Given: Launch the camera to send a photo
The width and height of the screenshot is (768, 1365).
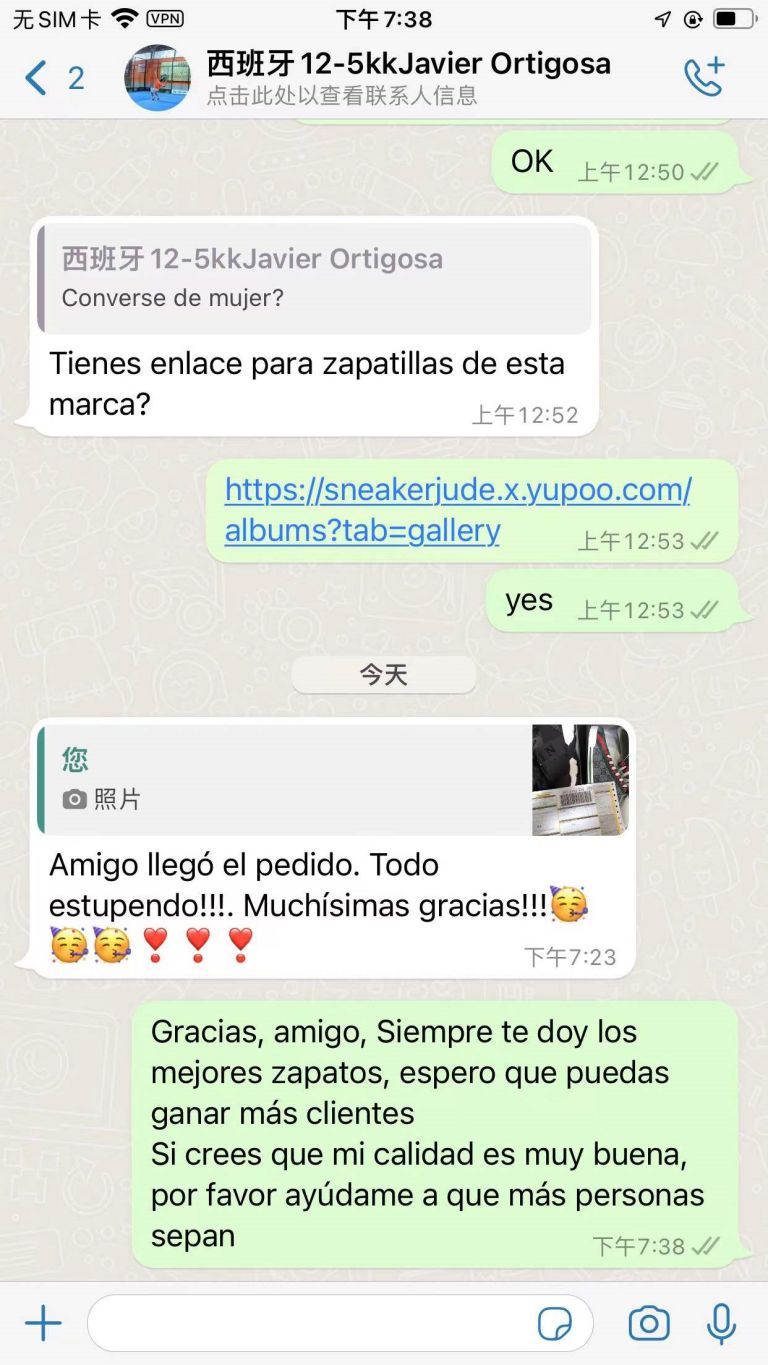Looking at the screenshot, I should (x=649, y=1324).
